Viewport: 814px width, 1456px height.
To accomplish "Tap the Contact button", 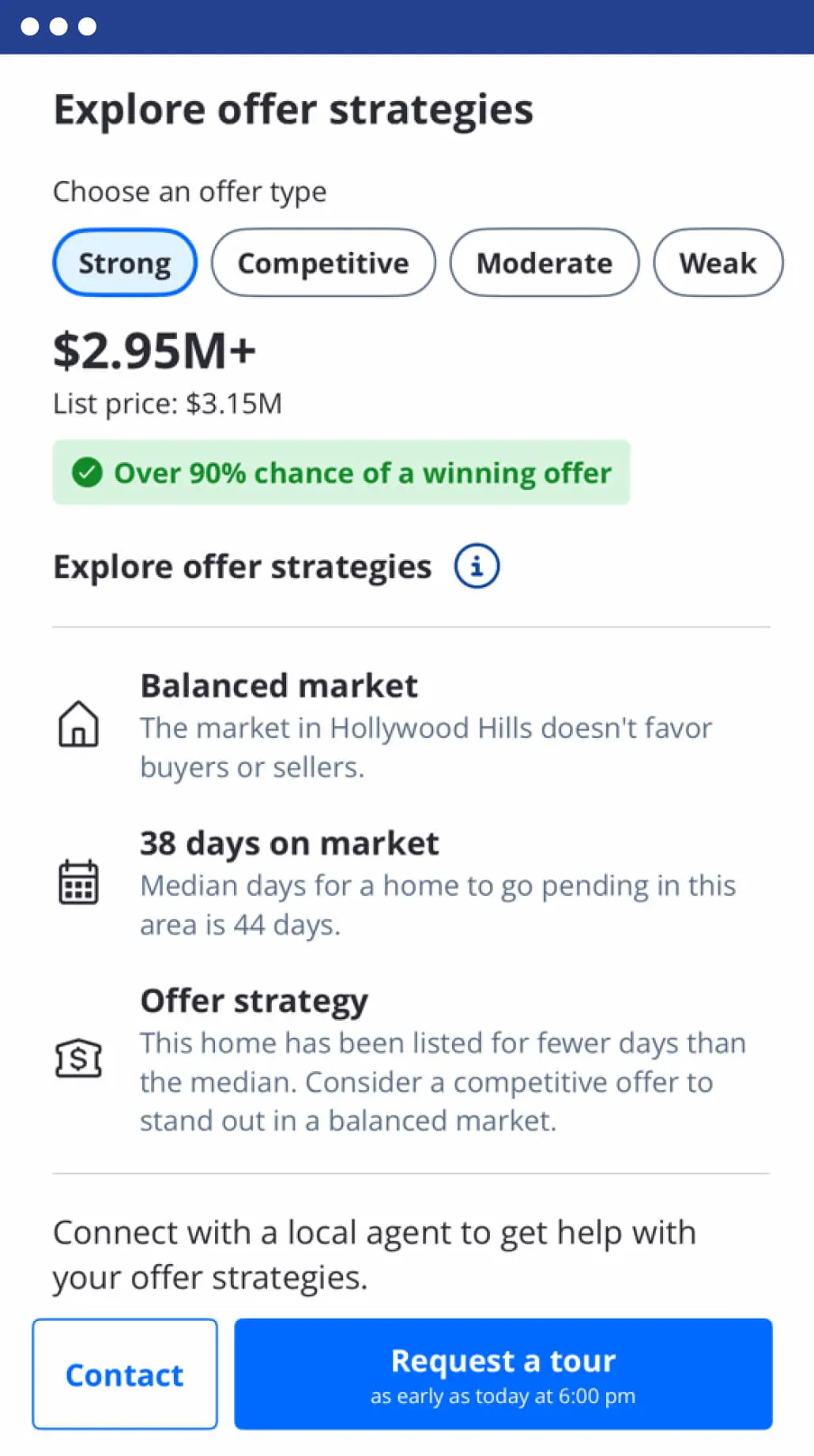I will (125, 1374).
